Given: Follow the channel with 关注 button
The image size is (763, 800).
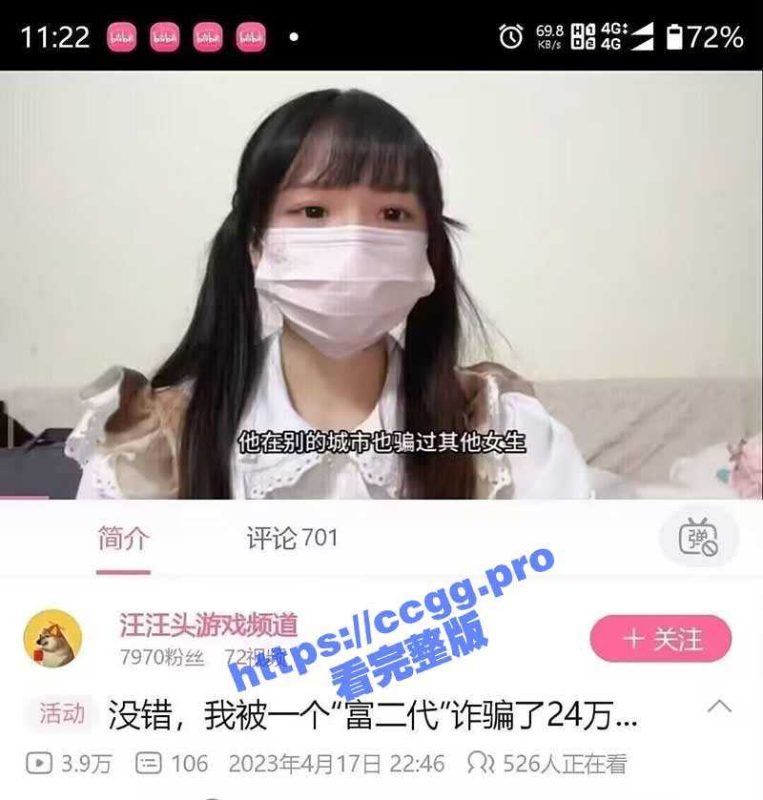Looking at the screenshot, I should coord(661,639).
